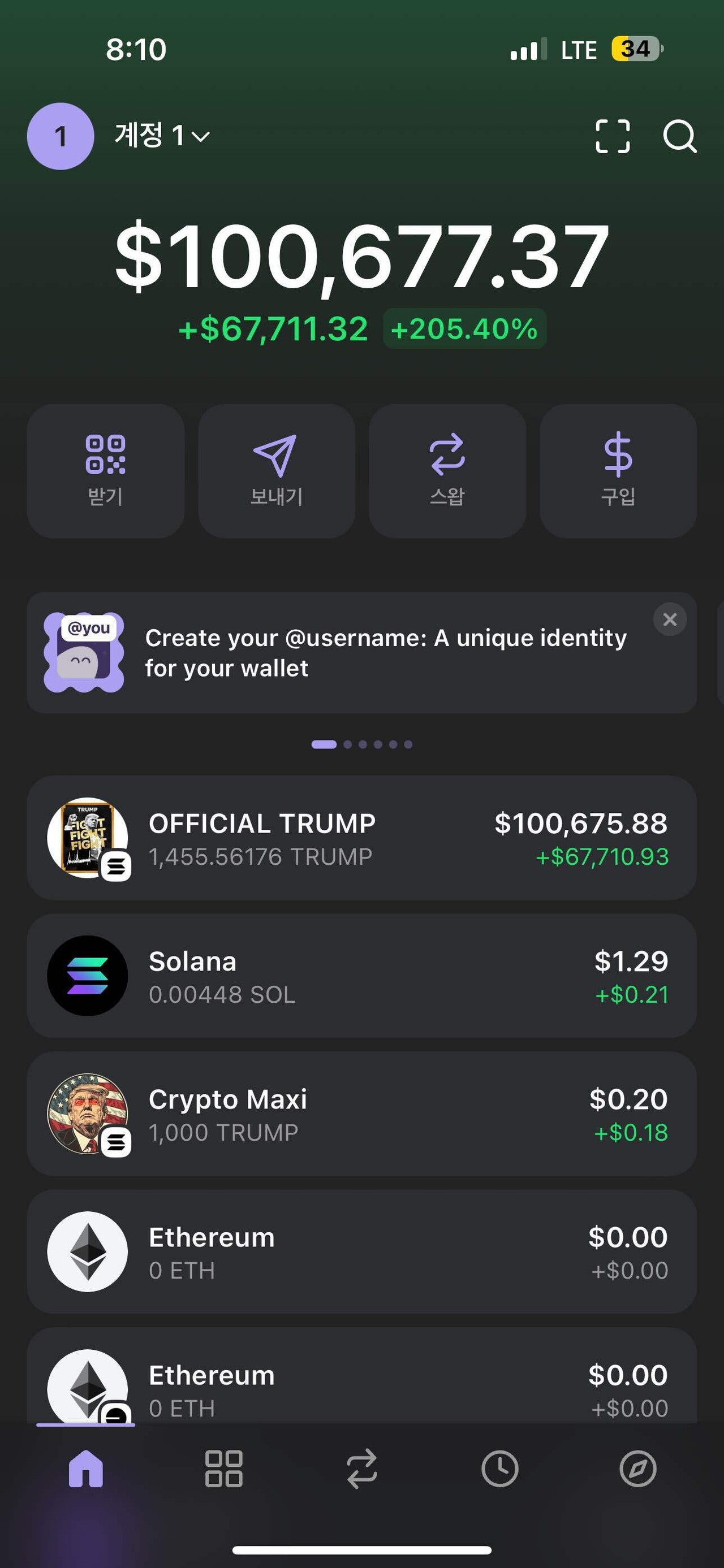
Task: Switch to the swap tab in bottom bar
Action: coord(361,1469)
